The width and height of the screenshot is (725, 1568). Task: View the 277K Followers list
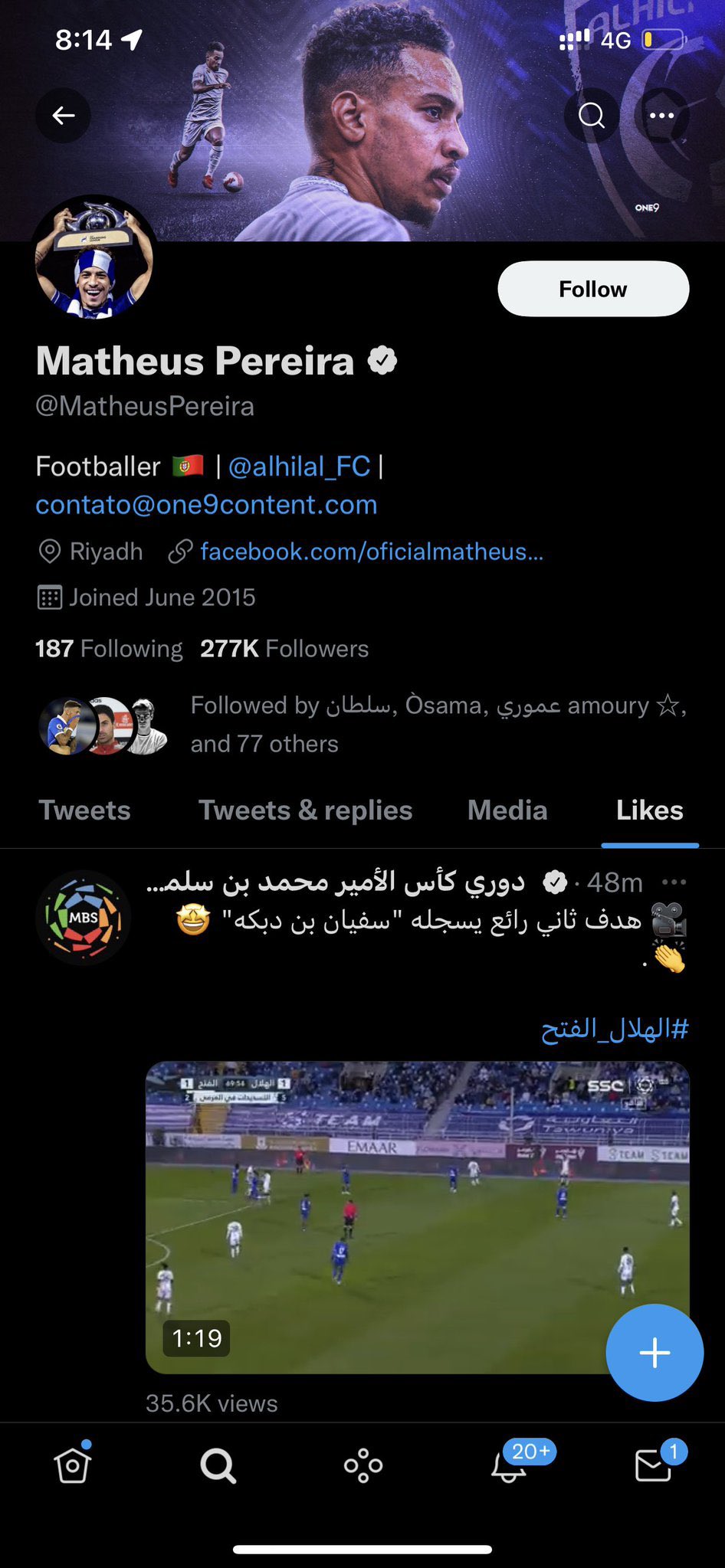pos(284,649)
